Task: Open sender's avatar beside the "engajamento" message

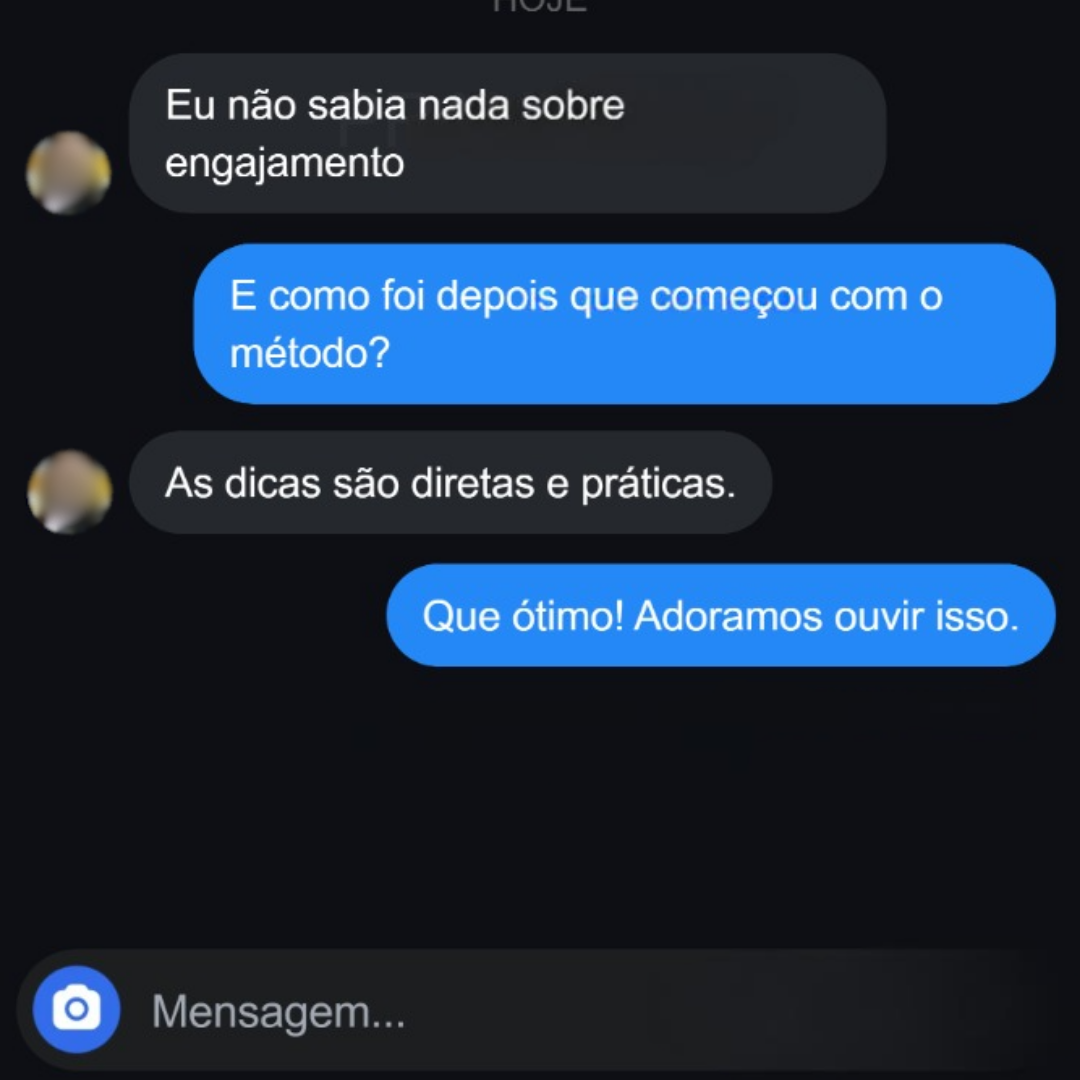Action: click(x=68, y=172)
